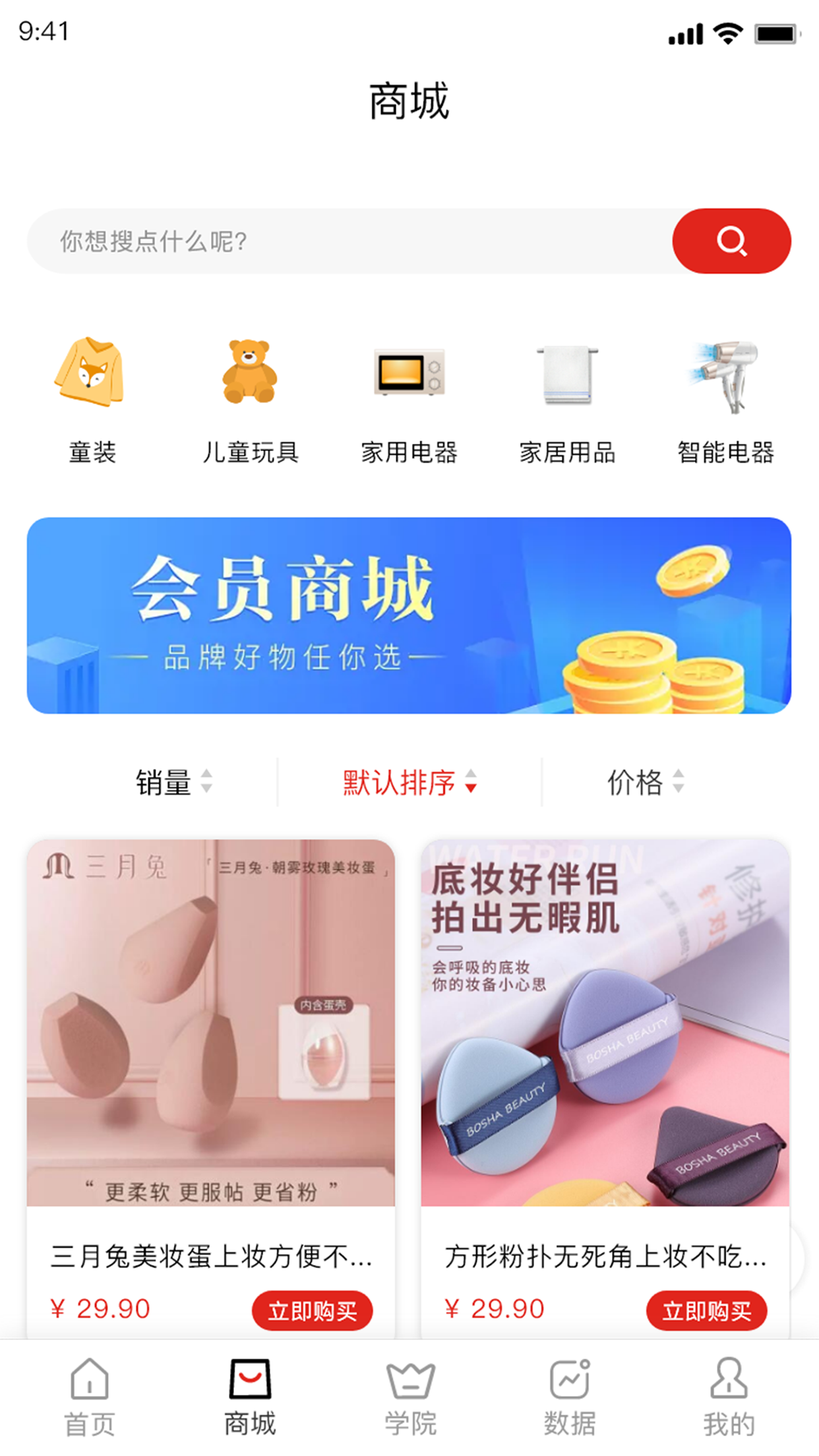Tap the 你想搜点什么呢 search field
Screen dimensions: 819x1456
(x=330, y=241)
